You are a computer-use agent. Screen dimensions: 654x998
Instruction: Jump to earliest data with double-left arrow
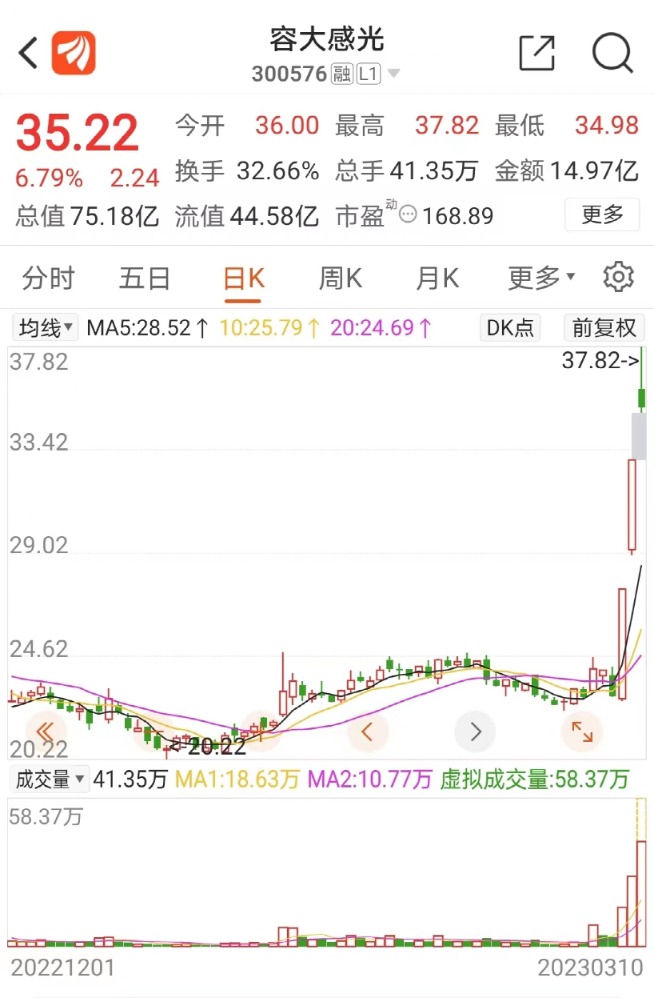tap(45, 731)
